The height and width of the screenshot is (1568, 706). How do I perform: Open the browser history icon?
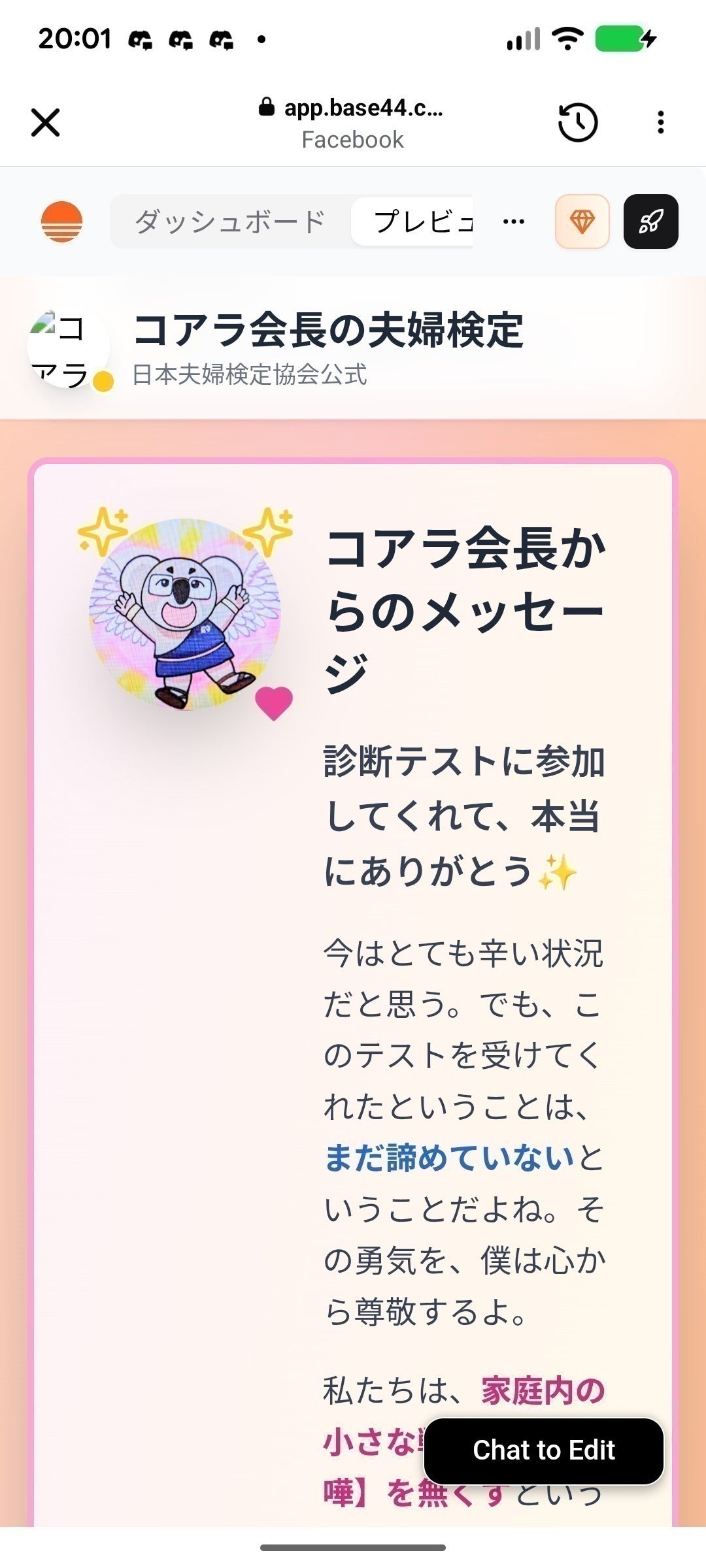(577, 122)
